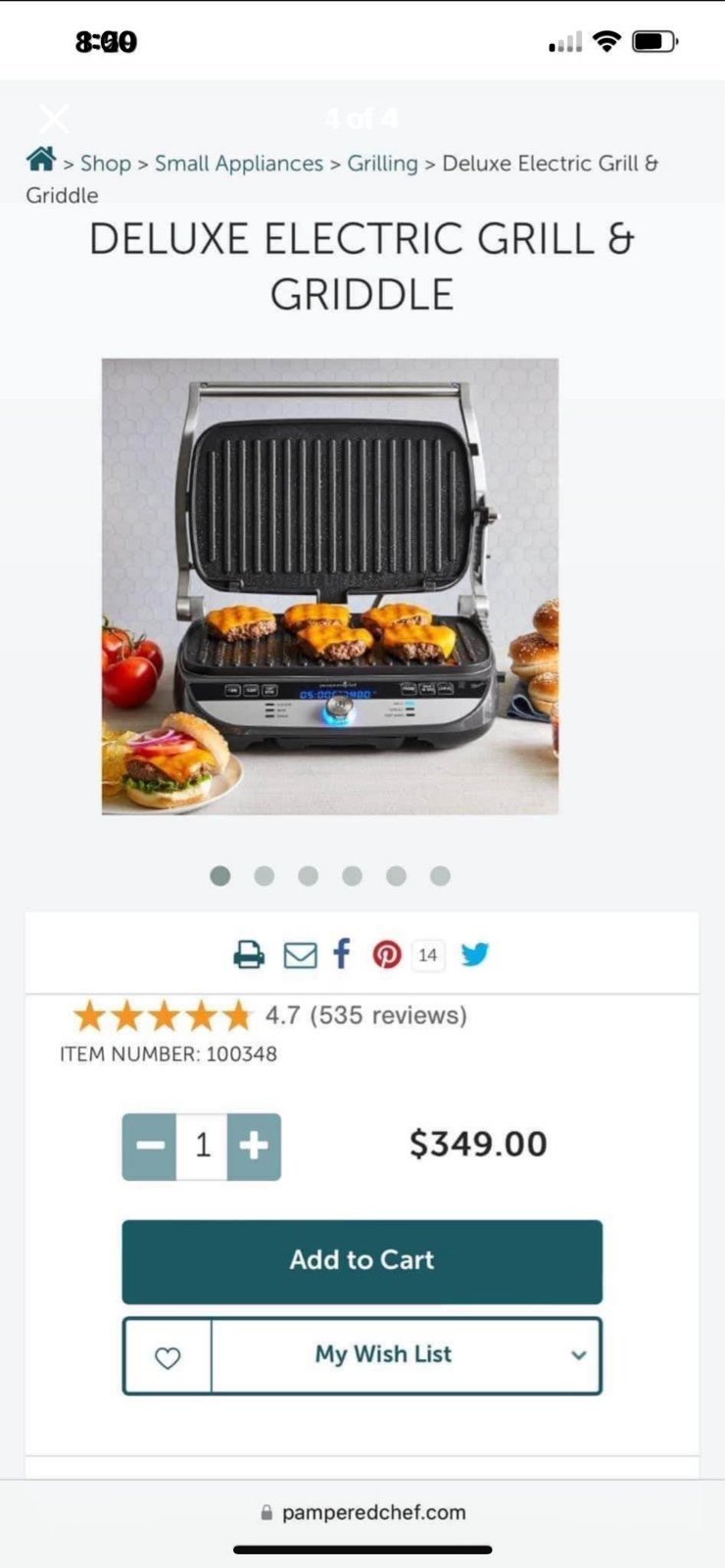
Task: Share the product on Twitter
Action: pos(474,955)
